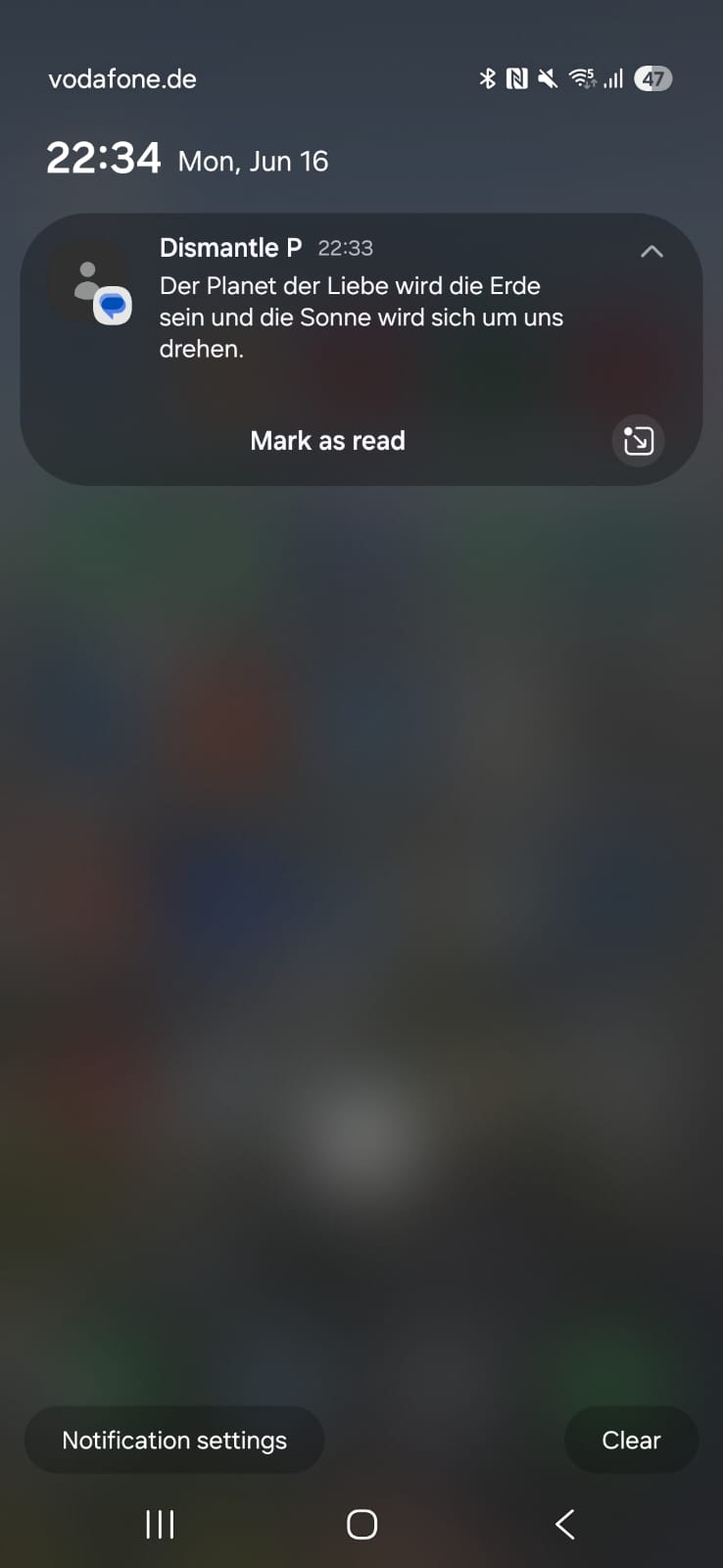Open the message in a pop-up window
Viewport: 723px width, 1568px height.
(638, 441)
